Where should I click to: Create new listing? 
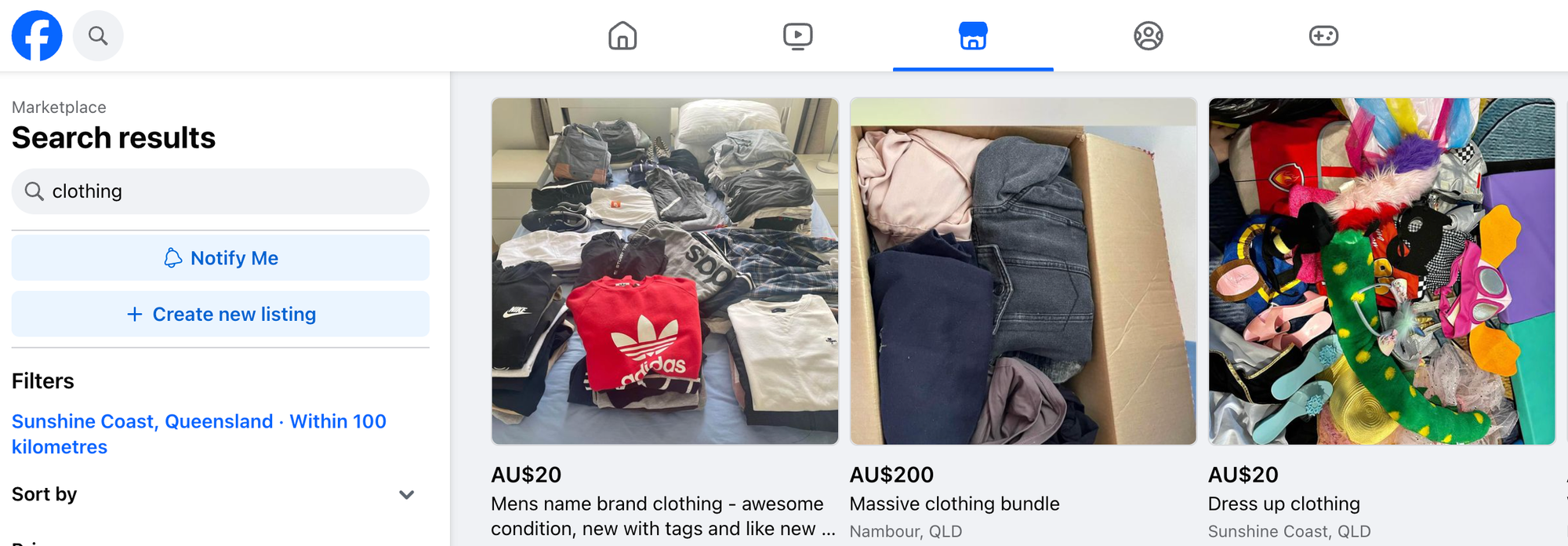[220, 315]
